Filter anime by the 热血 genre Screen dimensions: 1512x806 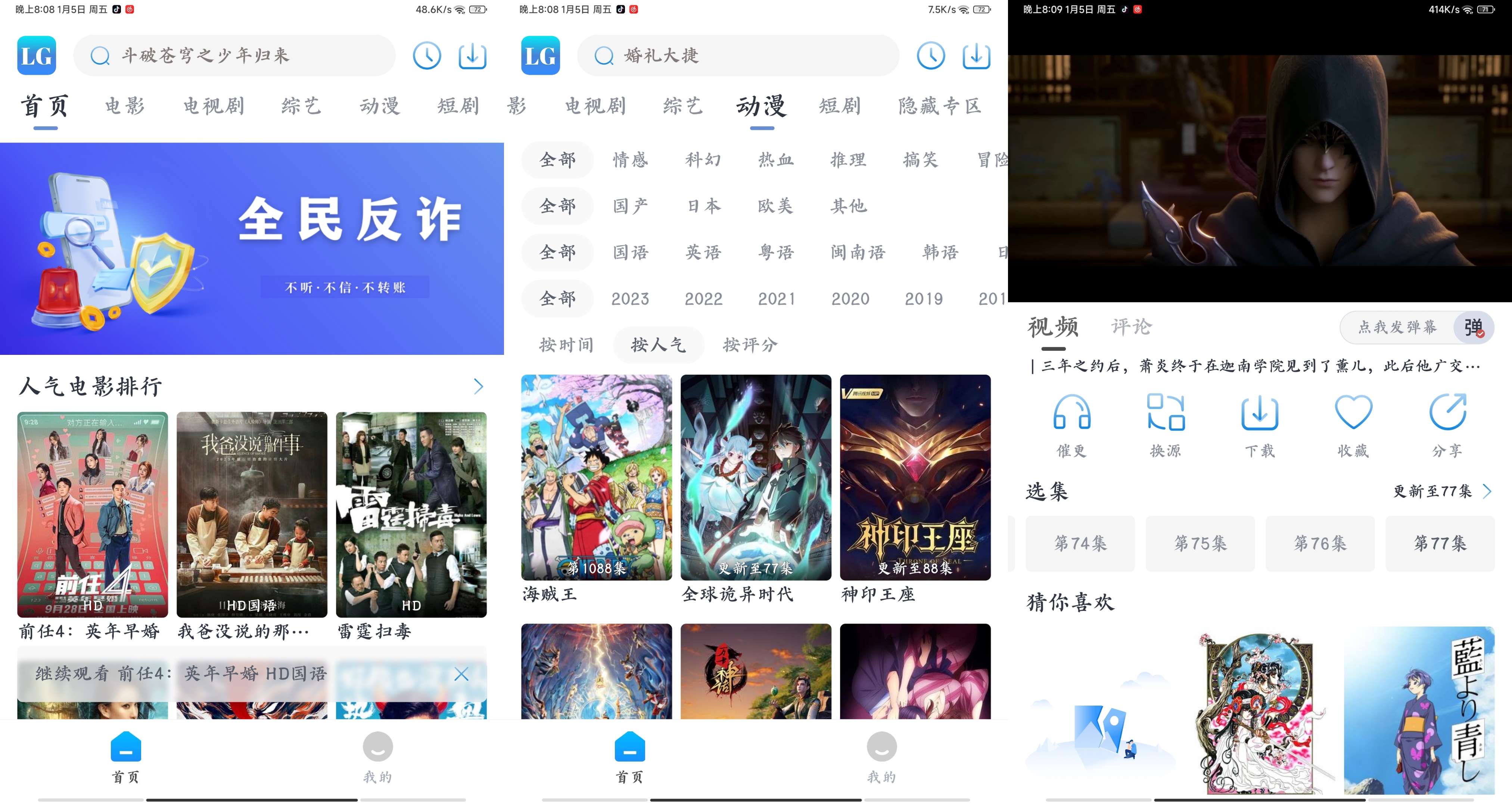click(775, 160)
